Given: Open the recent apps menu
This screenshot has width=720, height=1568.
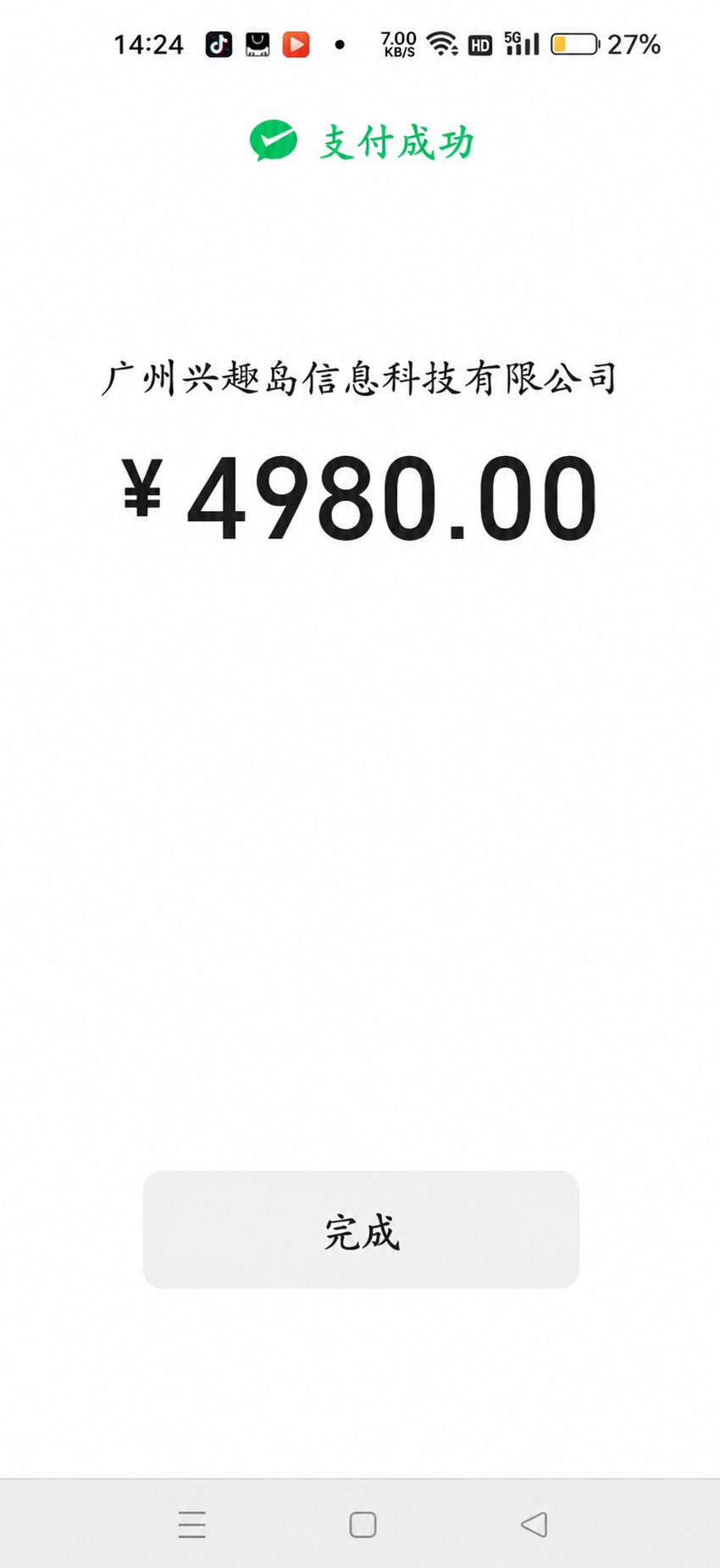Looking at the screenshot, I should click(x=192, y=1525).
